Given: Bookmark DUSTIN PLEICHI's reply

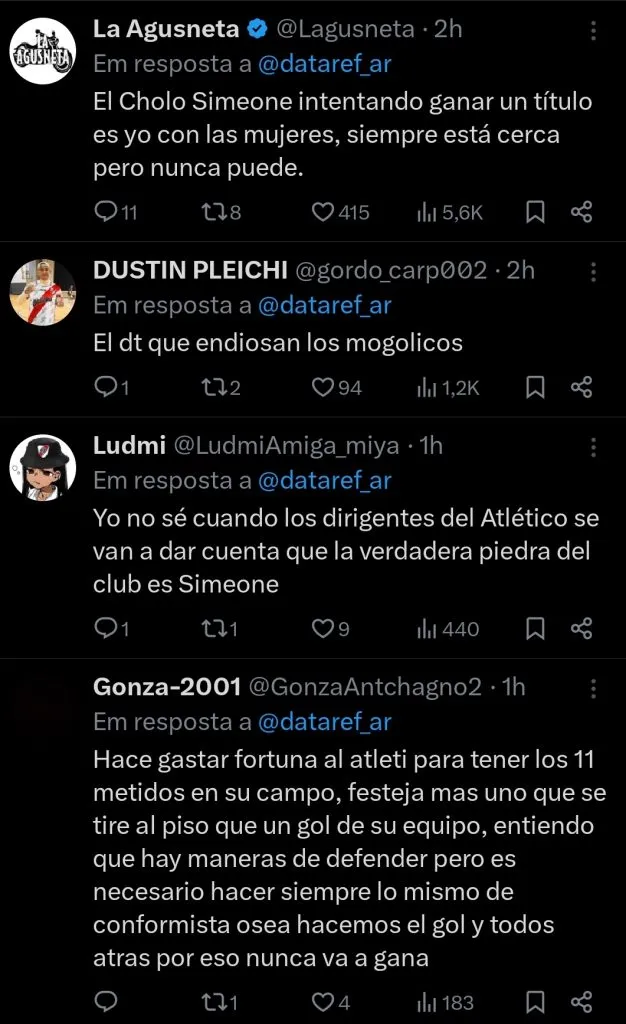Looking at the screenshot, I should click(x=535, y=387).
